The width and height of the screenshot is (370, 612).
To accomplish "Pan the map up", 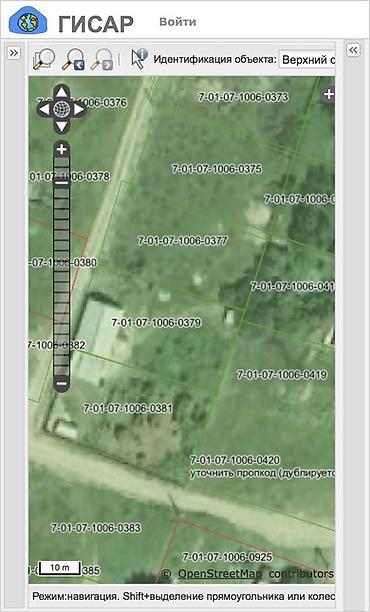I will [x=61, y=92].
